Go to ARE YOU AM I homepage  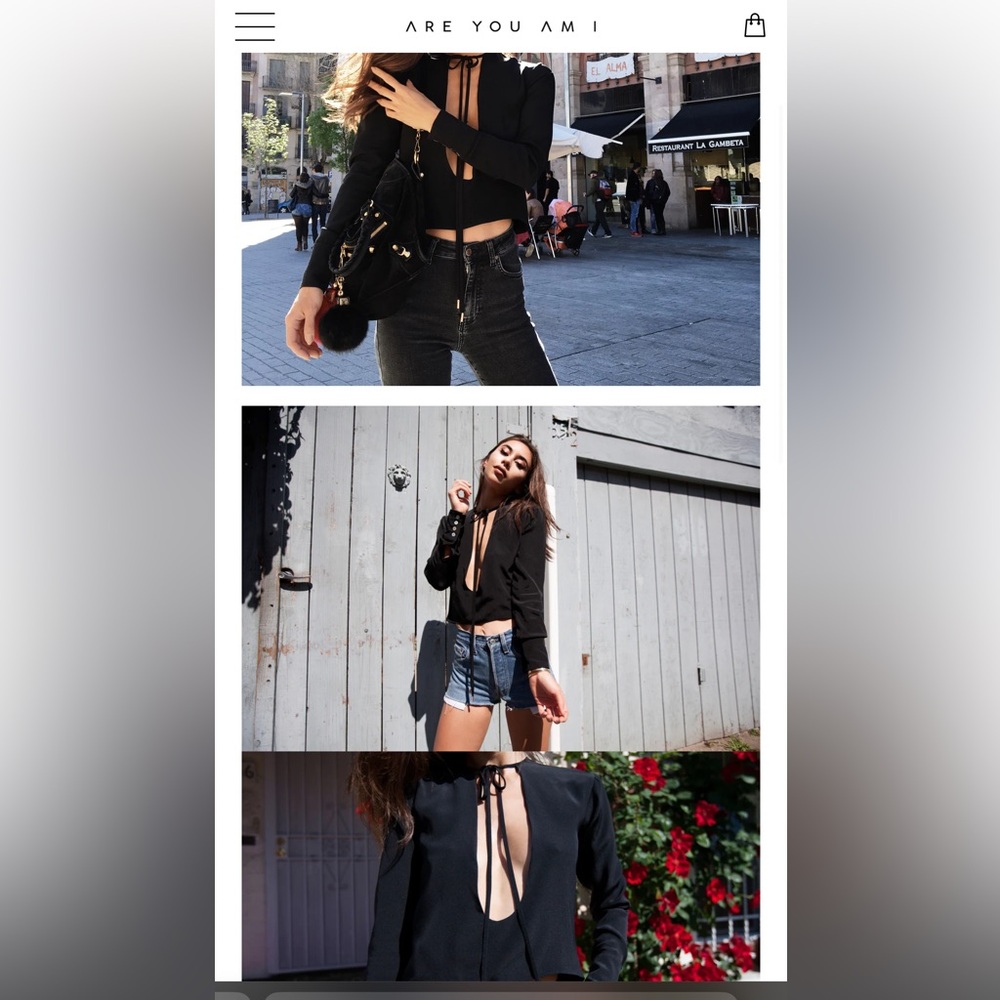501,27
